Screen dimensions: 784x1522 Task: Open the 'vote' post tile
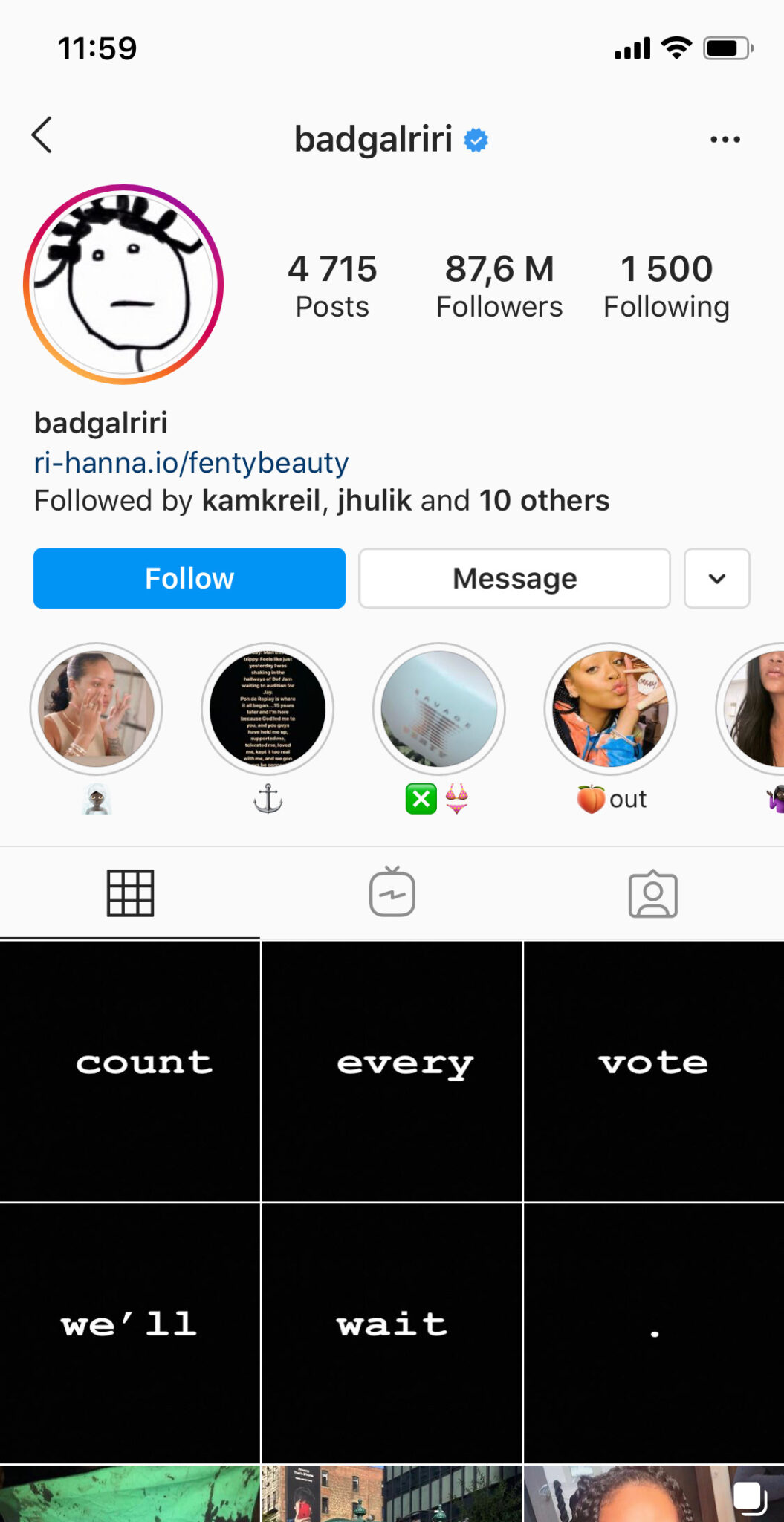(654, 1071)
